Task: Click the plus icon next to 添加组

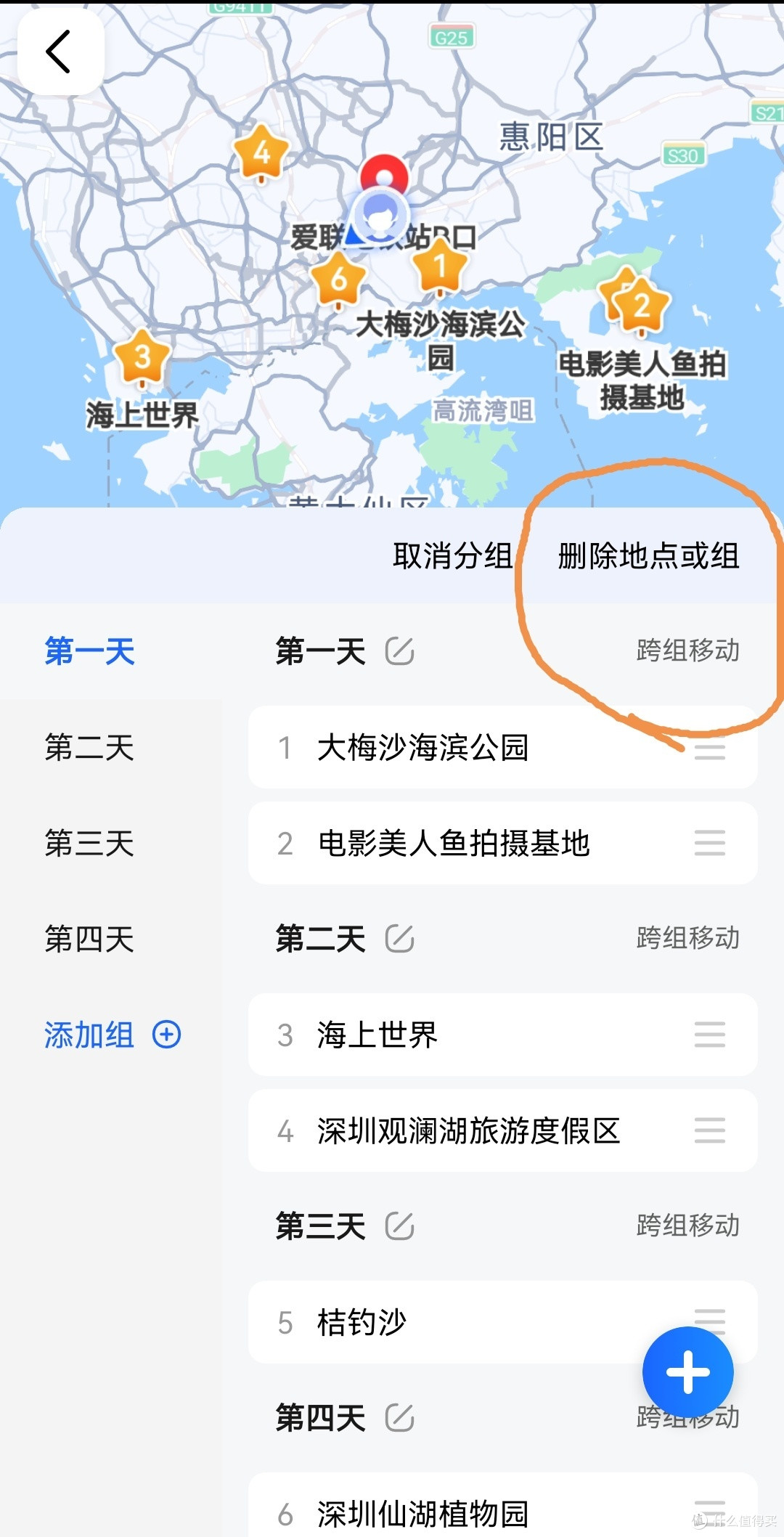Action: pos(166,1035)
